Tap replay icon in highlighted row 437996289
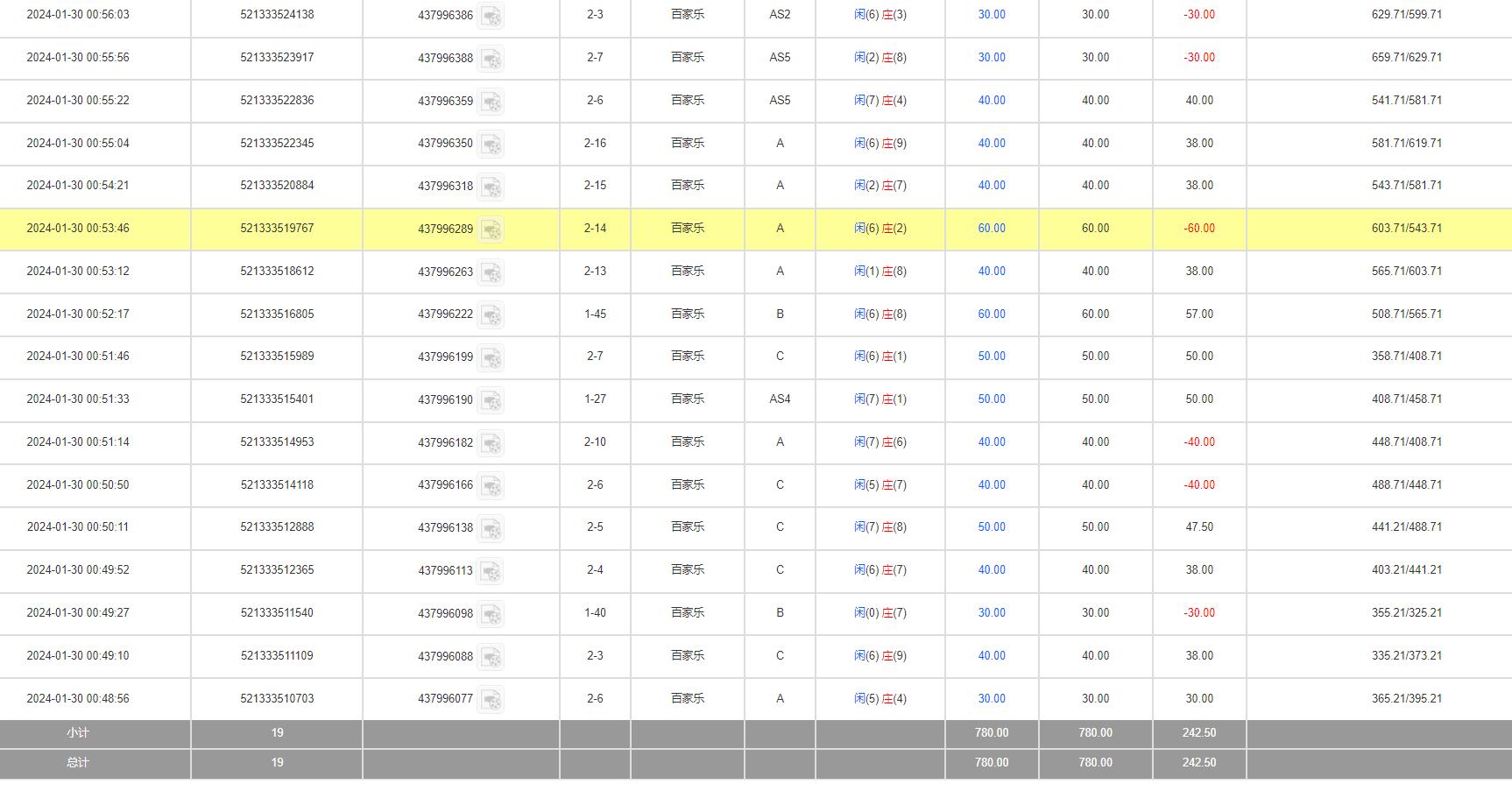 491,230
